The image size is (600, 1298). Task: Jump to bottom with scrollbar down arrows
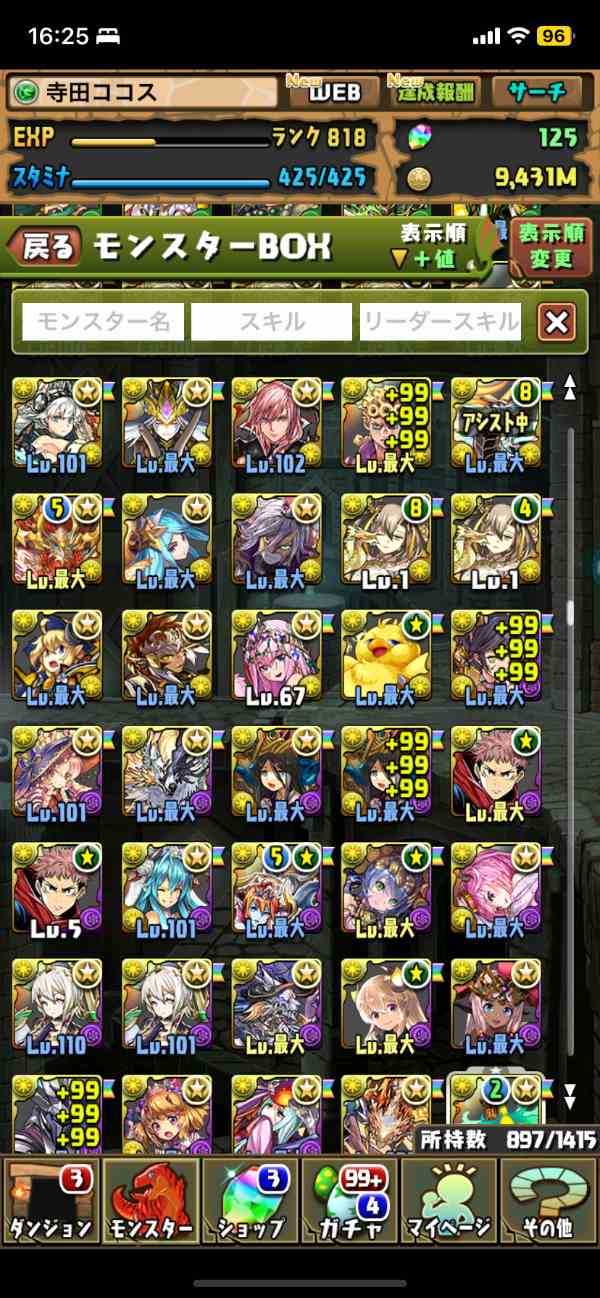point(570,1096)
